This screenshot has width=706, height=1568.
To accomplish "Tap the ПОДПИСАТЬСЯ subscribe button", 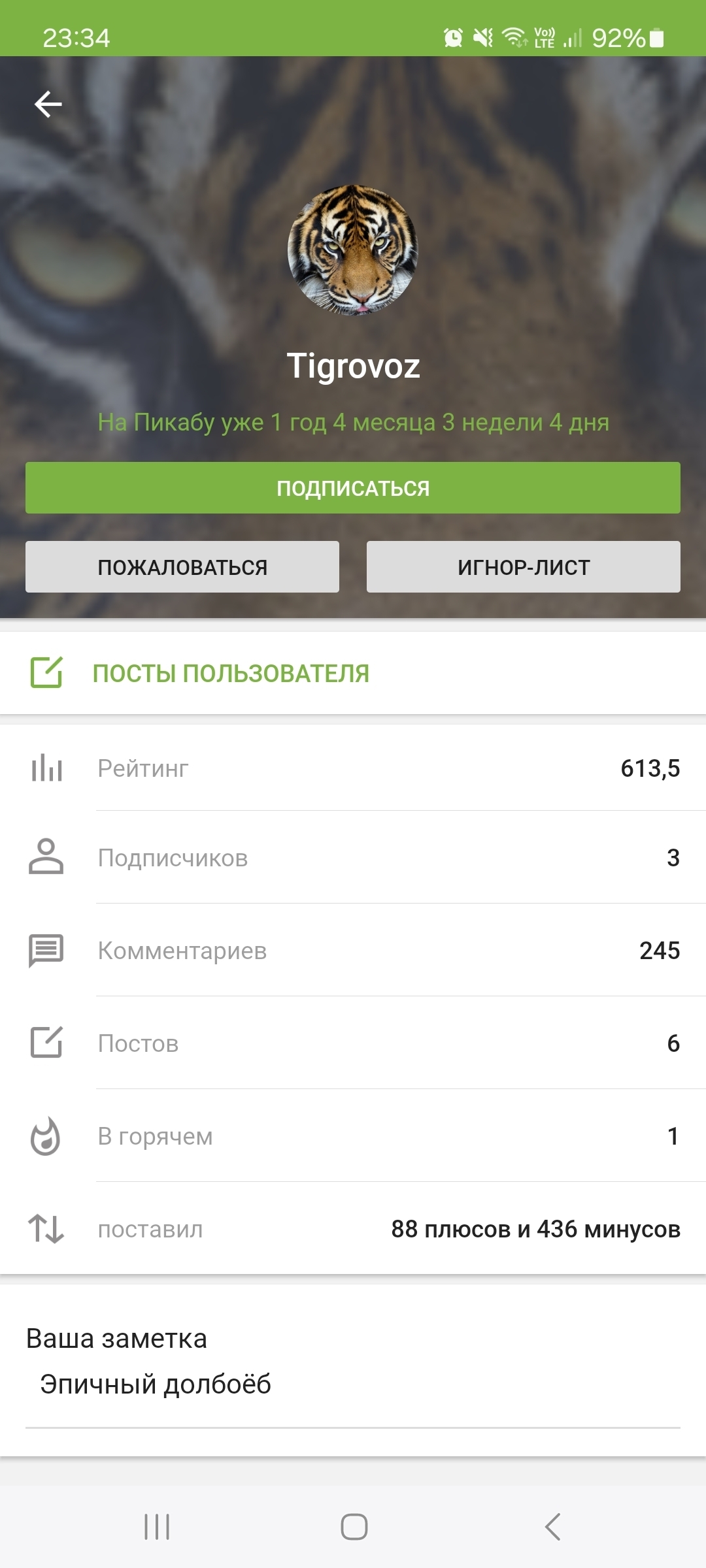I will click(x=353, y=488).
